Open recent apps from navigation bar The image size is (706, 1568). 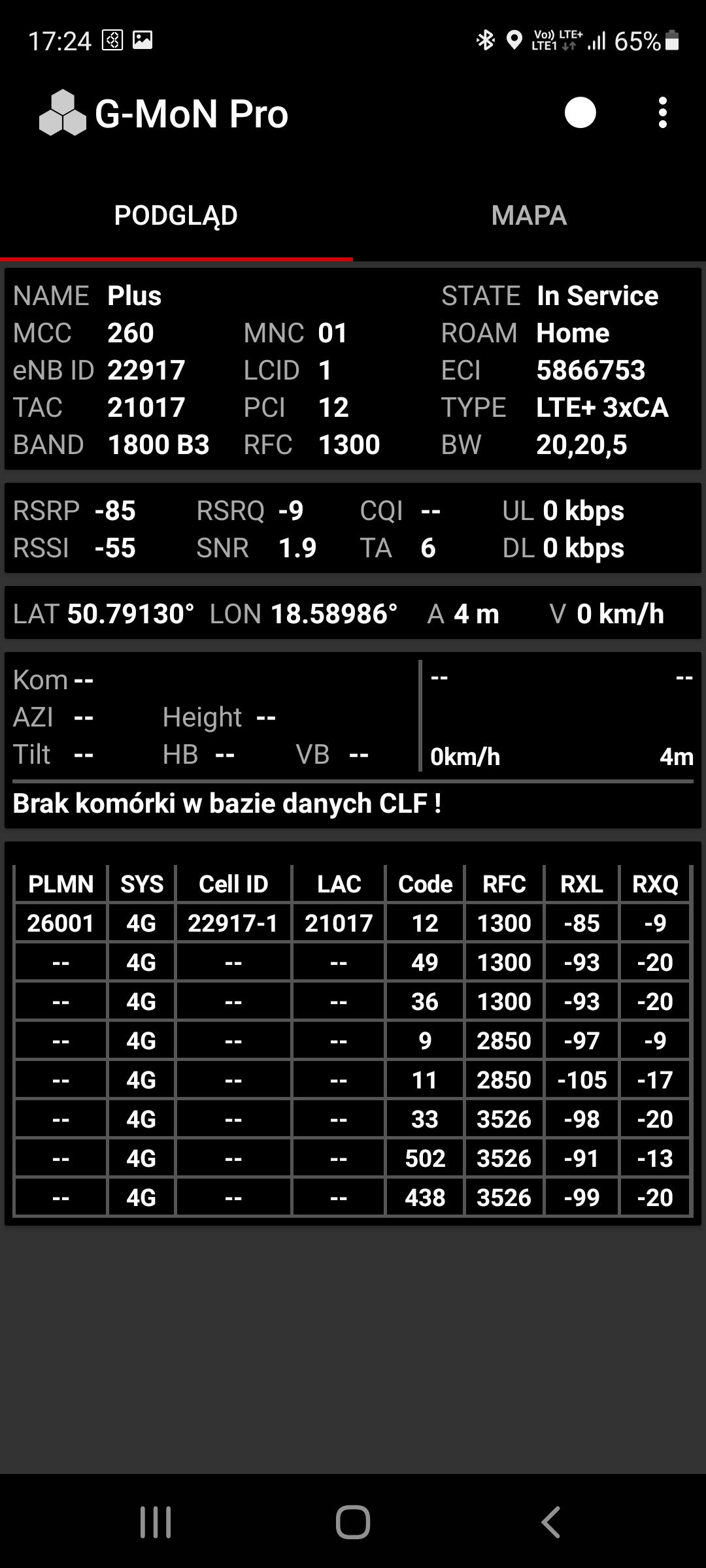point(156,1522)
